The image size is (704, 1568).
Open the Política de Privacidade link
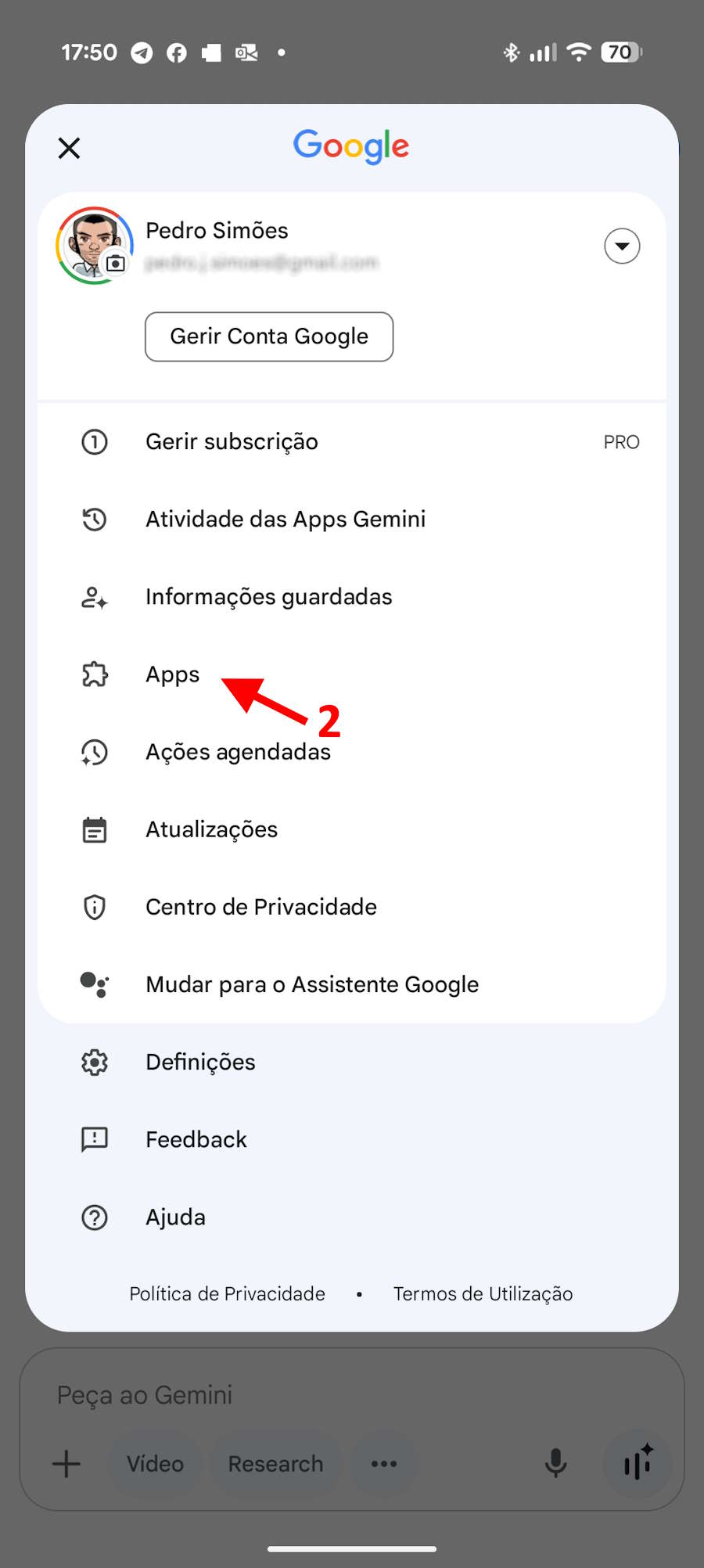point(227,1294)
